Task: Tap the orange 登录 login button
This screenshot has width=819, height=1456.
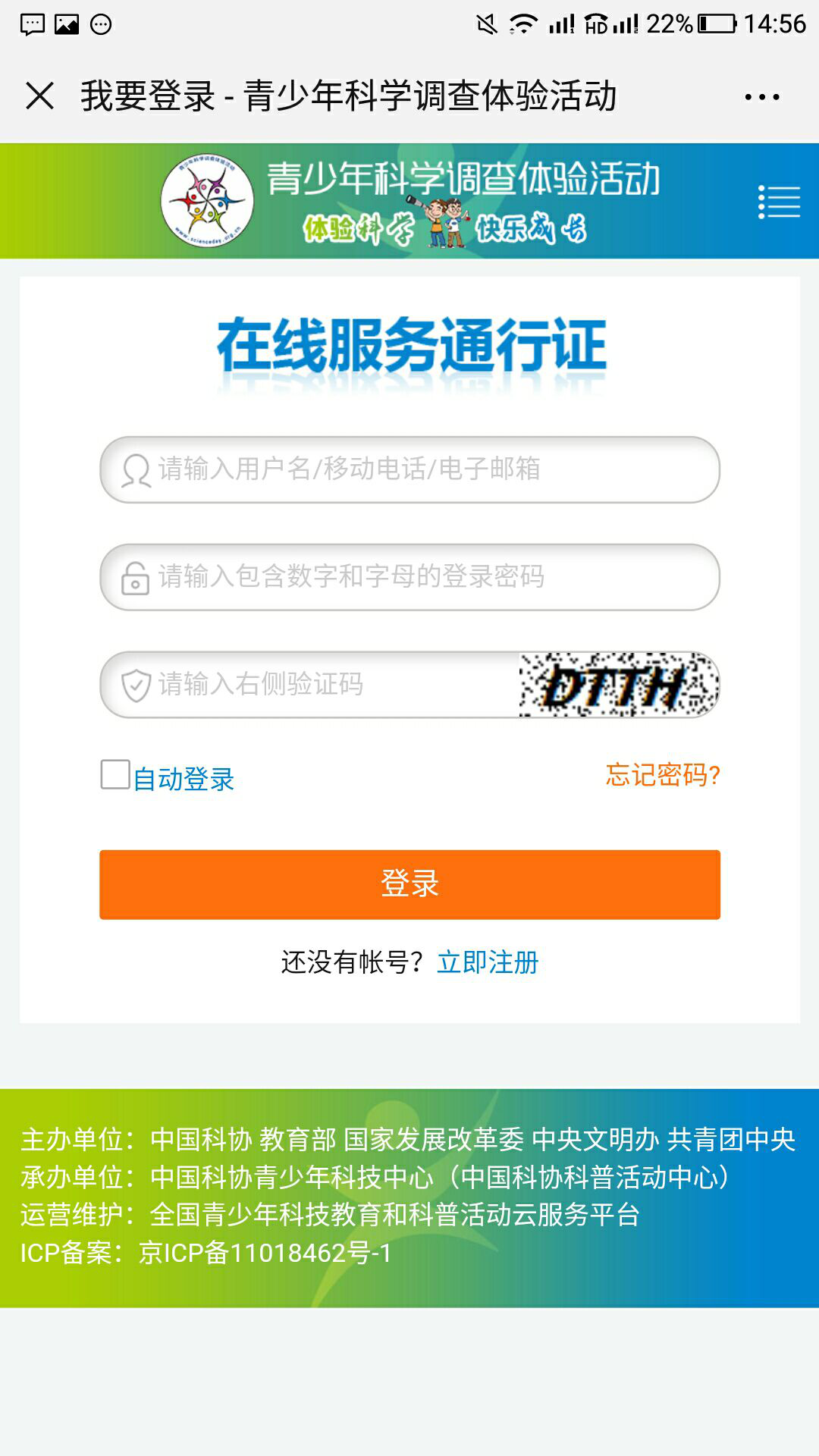Action: (409, 884)
